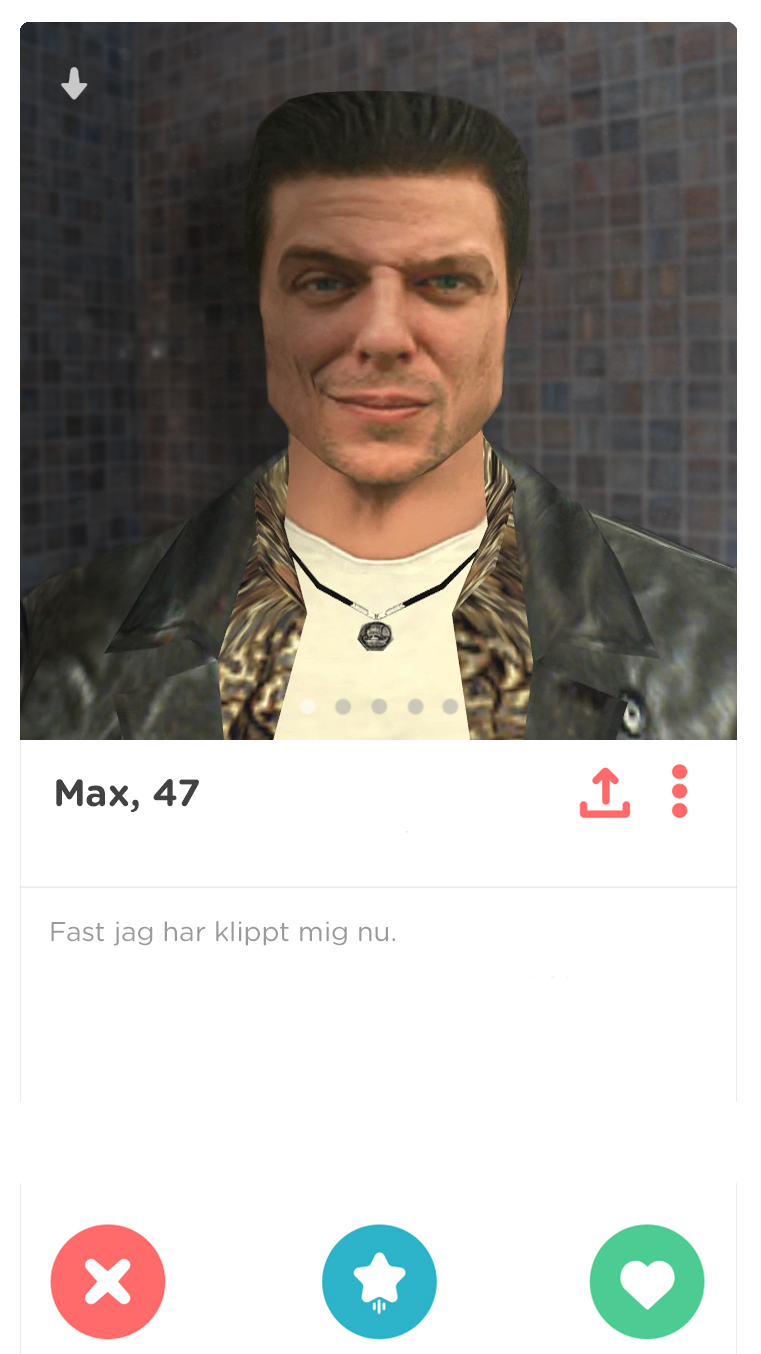Viewport: 761px width, 1354px height.
Task: Collapse profile with the down arrow
Action: (74, 84)
